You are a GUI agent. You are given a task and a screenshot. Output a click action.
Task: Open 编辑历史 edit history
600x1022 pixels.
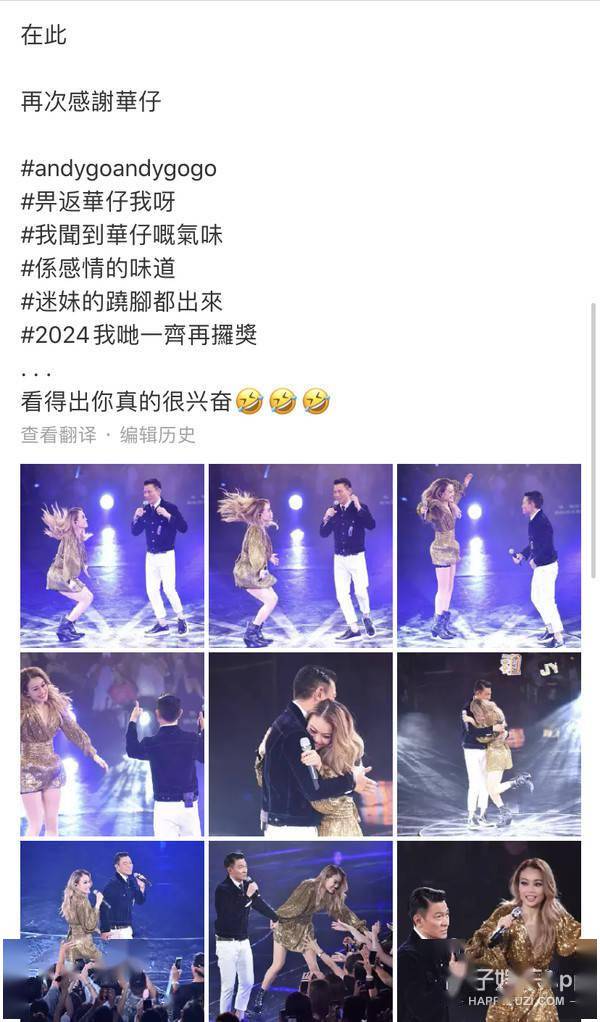coord(158,435)
